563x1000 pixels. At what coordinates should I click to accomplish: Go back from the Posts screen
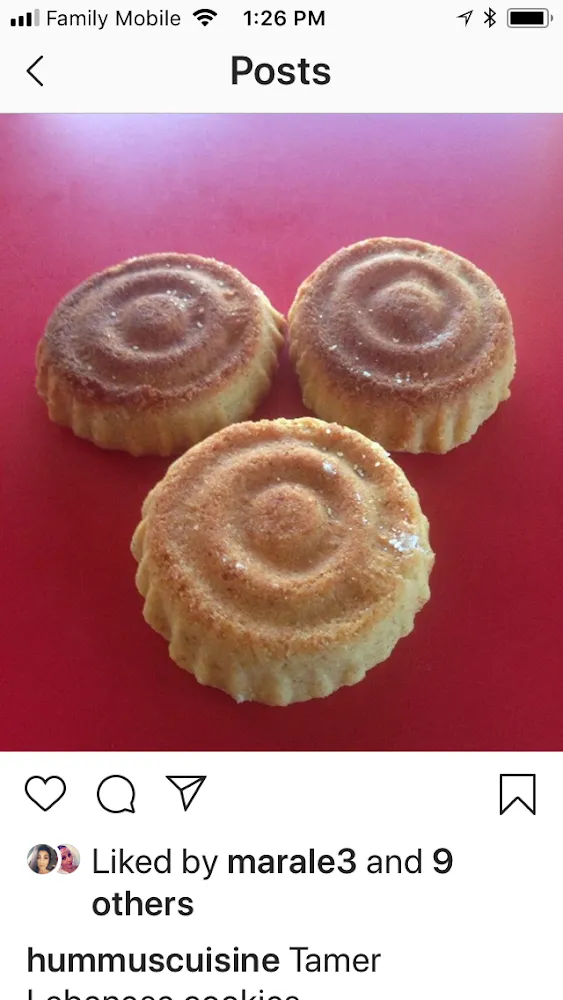(x=35, y=71)
